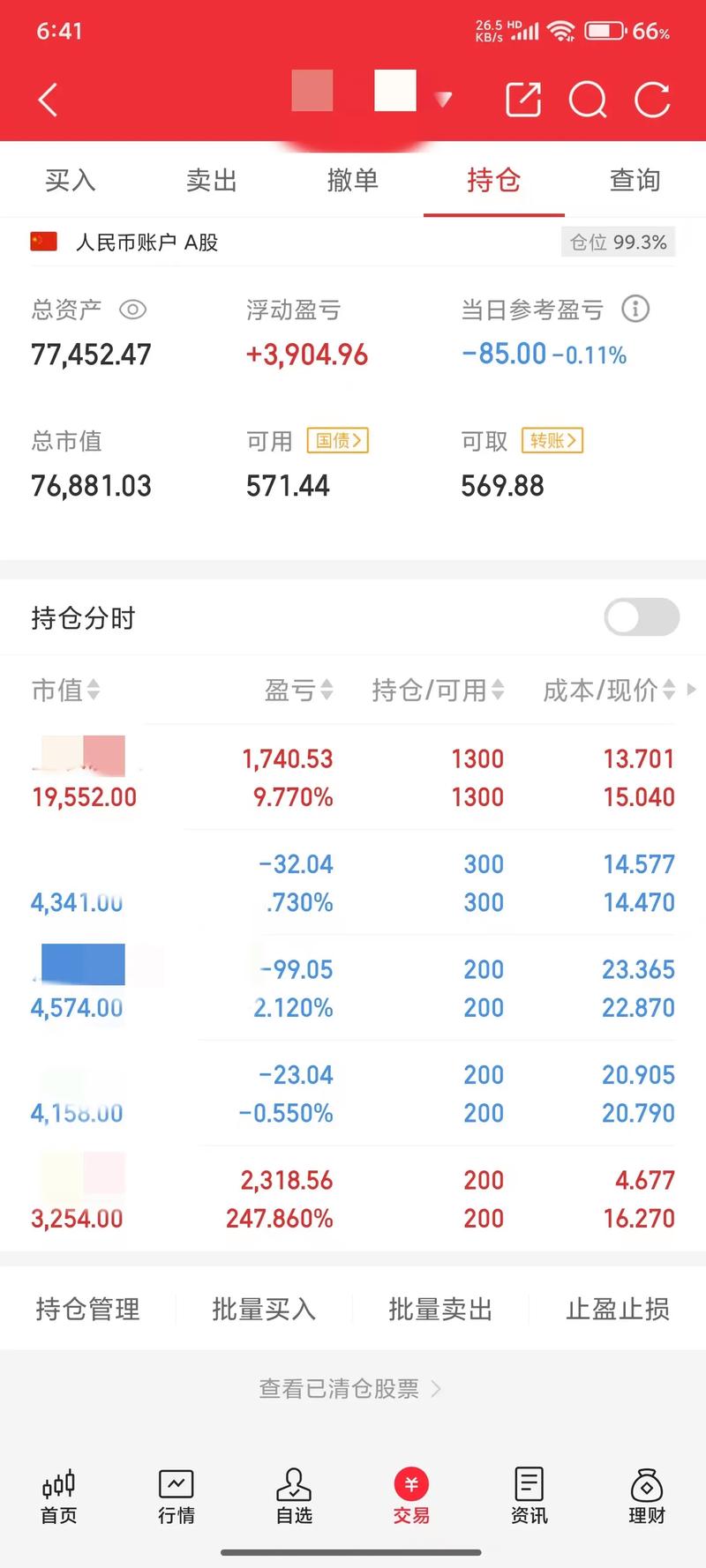Open the stock selector dropdown in the title bar
706x1568 pixels.
point(443,100)
